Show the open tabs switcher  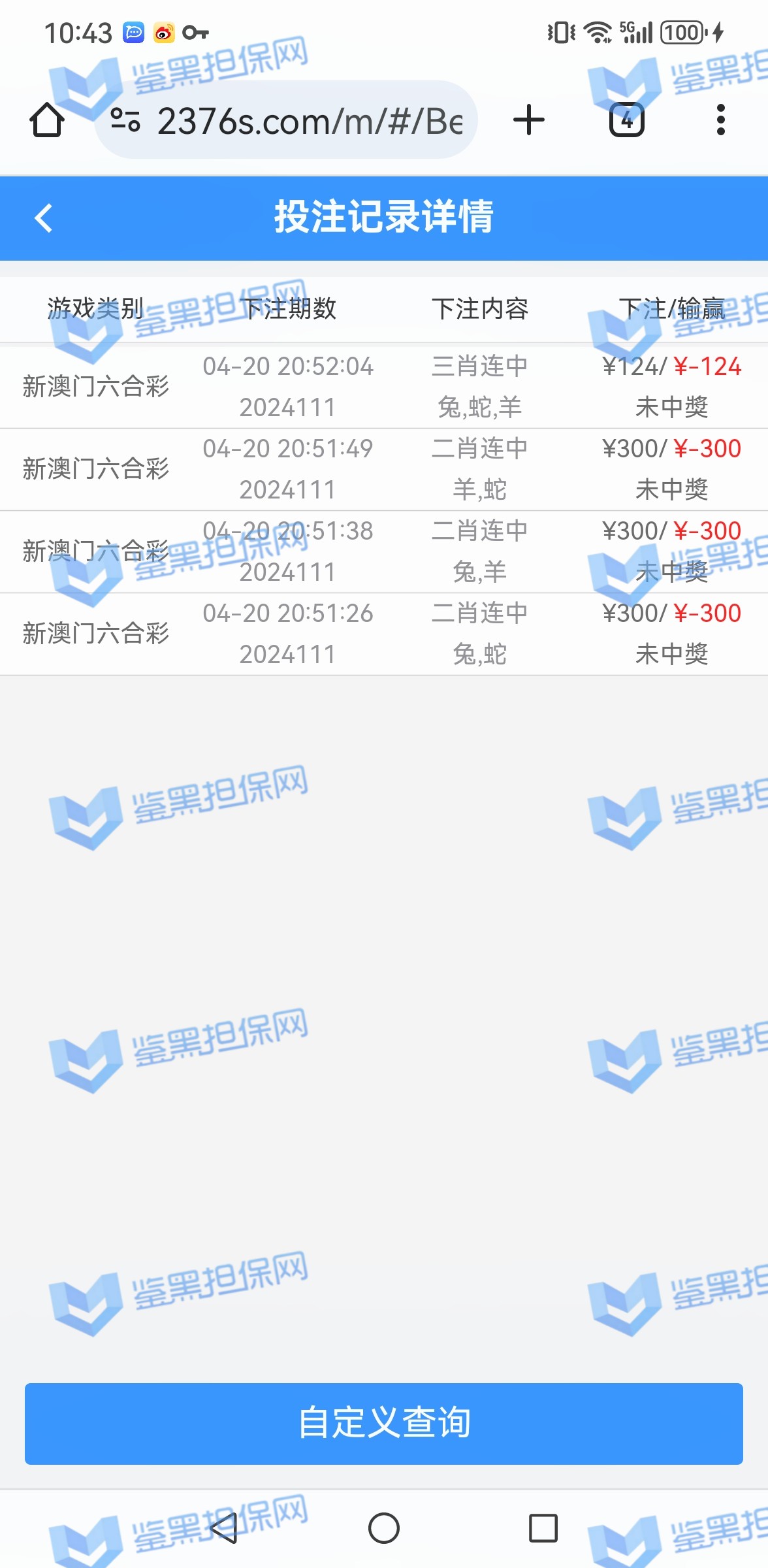click(x=626, y=120)
